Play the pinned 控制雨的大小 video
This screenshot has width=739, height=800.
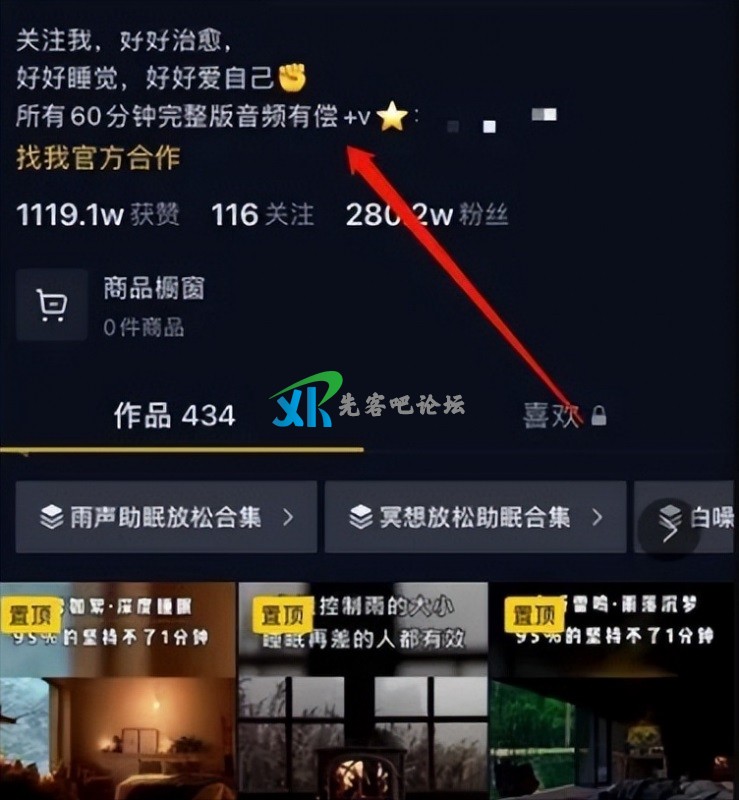[362, 692]
